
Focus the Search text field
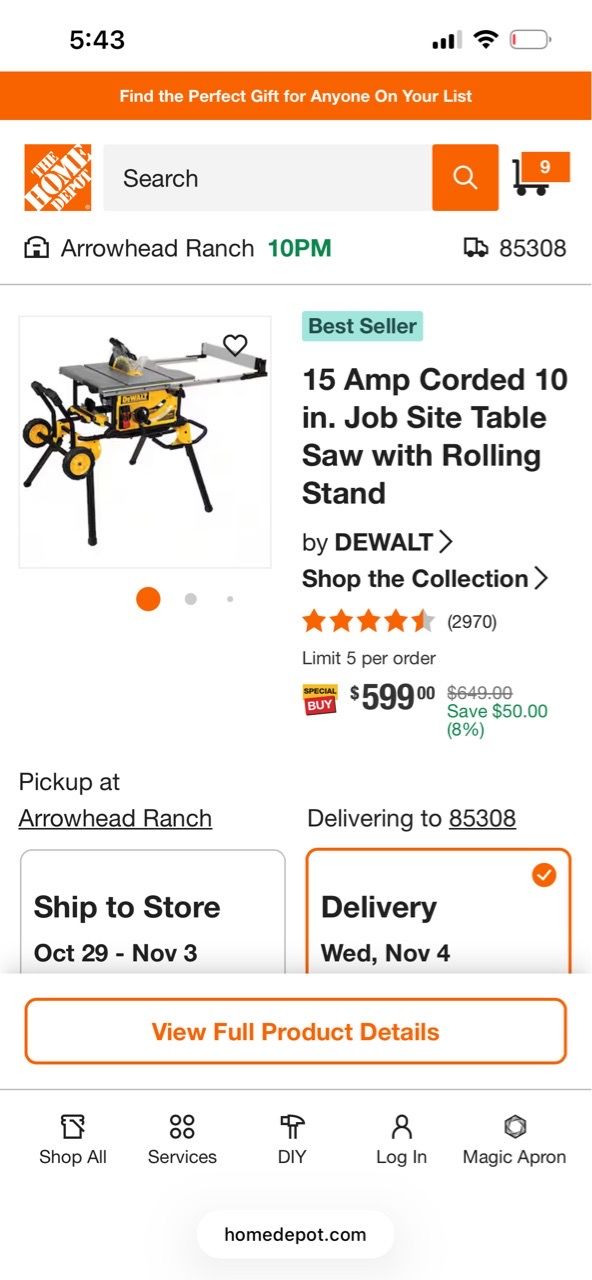[x=268, y=178]
